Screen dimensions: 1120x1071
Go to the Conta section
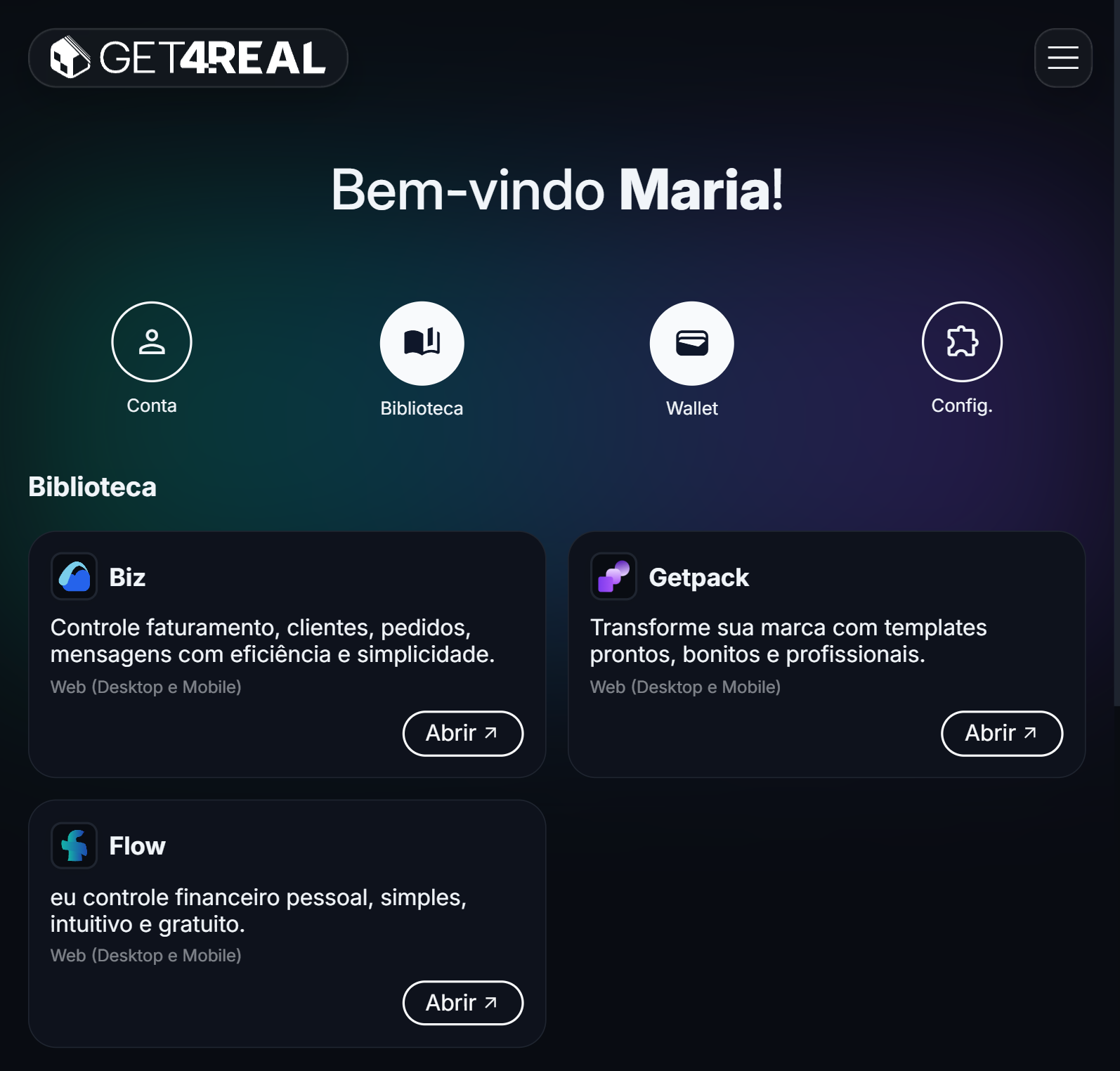(x=152, y=342)
